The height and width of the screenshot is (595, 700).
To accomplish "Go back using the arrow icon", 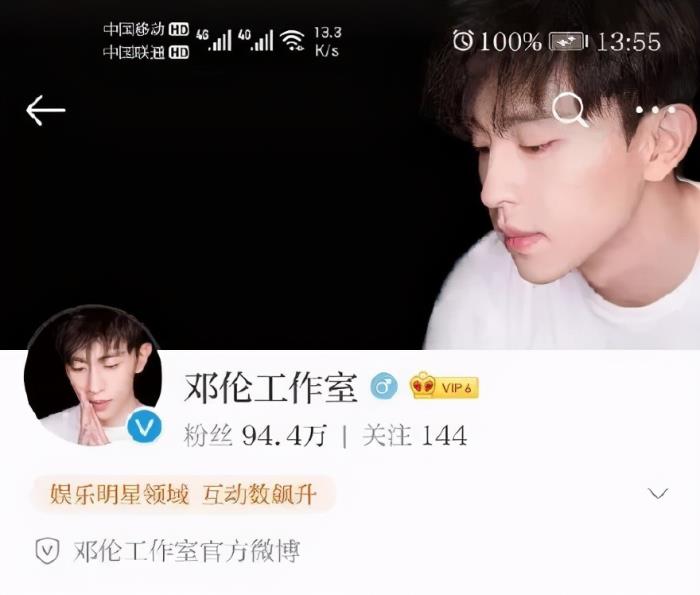I will tap(45, 111).
